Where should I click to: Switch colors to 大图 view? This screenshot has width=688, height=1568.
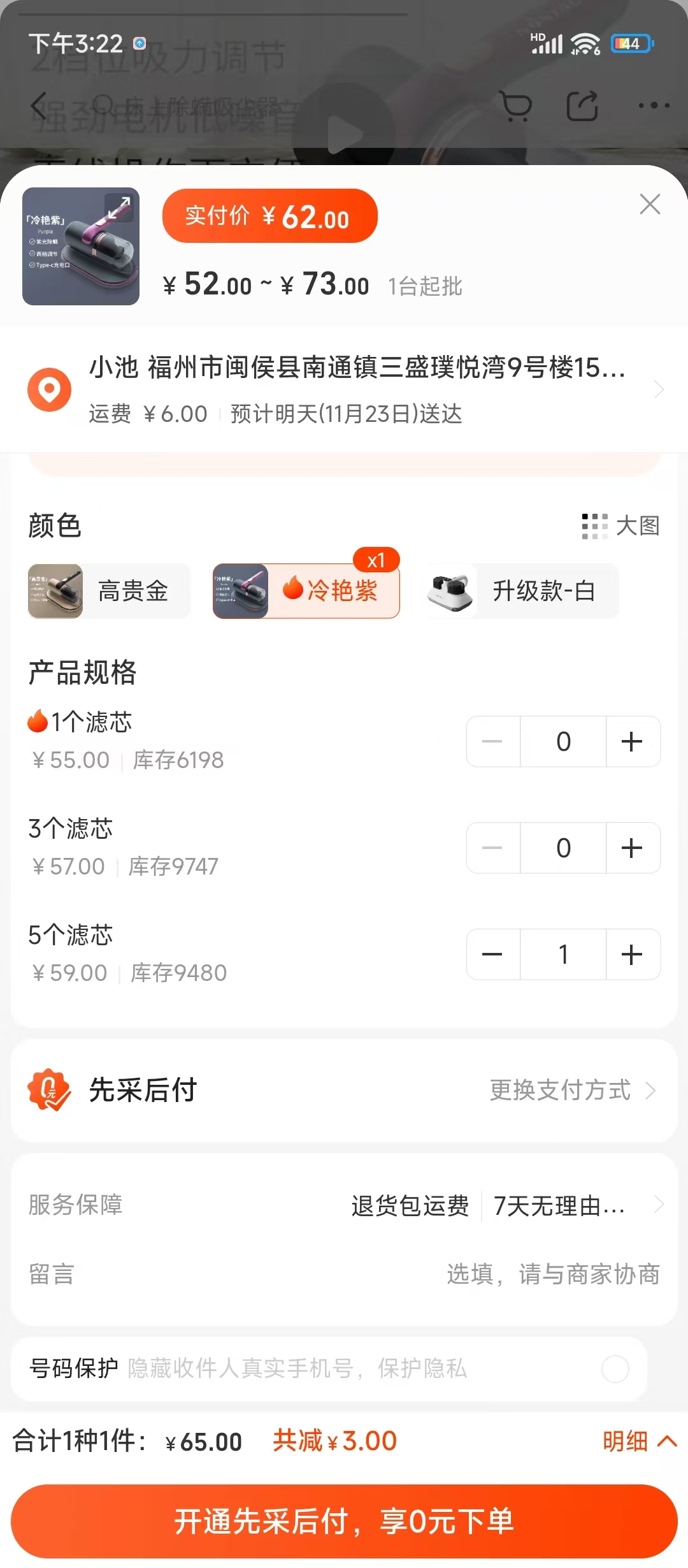coord(620,526)
